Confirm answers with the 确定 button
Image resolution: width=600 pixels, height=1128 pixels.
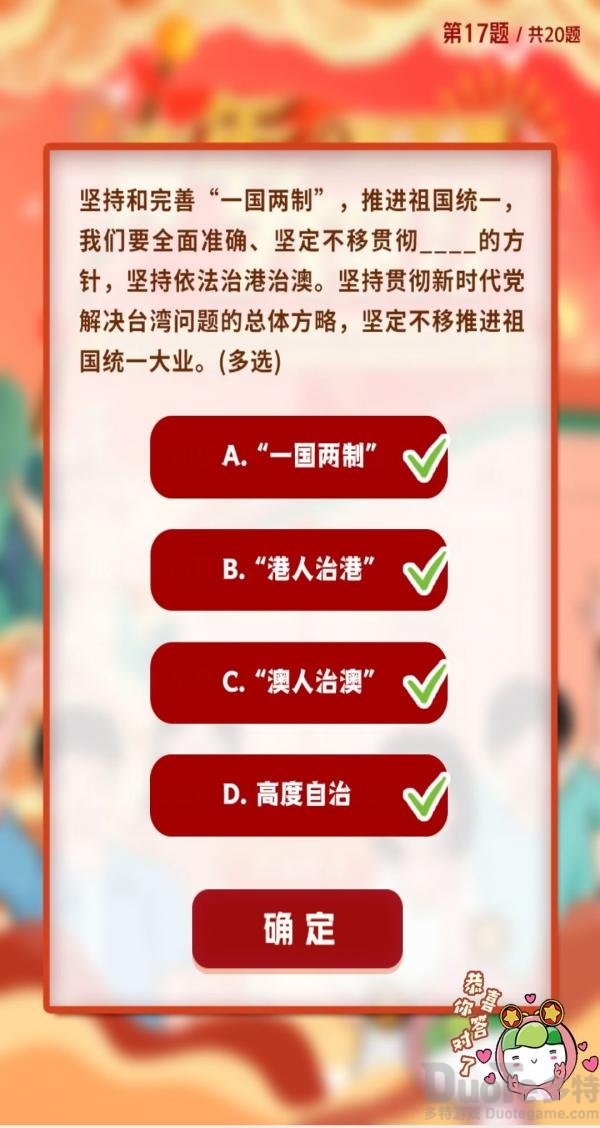coord(297,929)
